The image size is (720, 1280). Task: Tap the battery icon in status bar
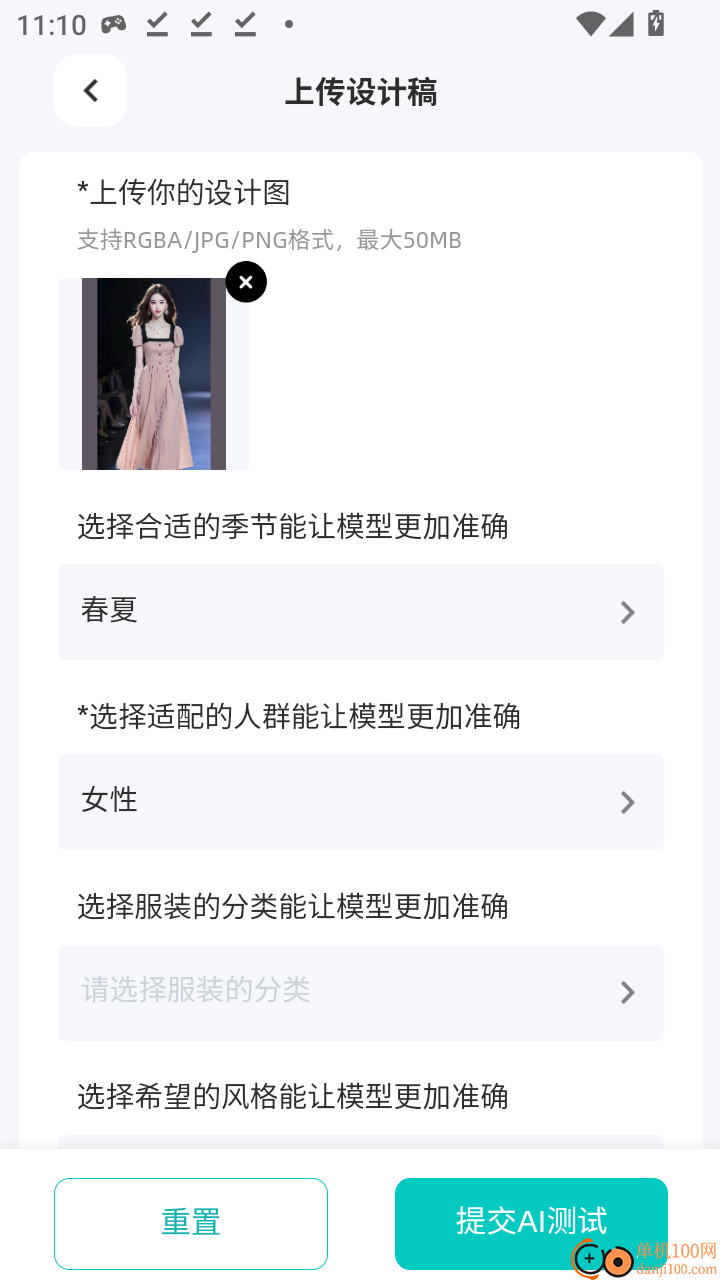click(x=655, y=24)
